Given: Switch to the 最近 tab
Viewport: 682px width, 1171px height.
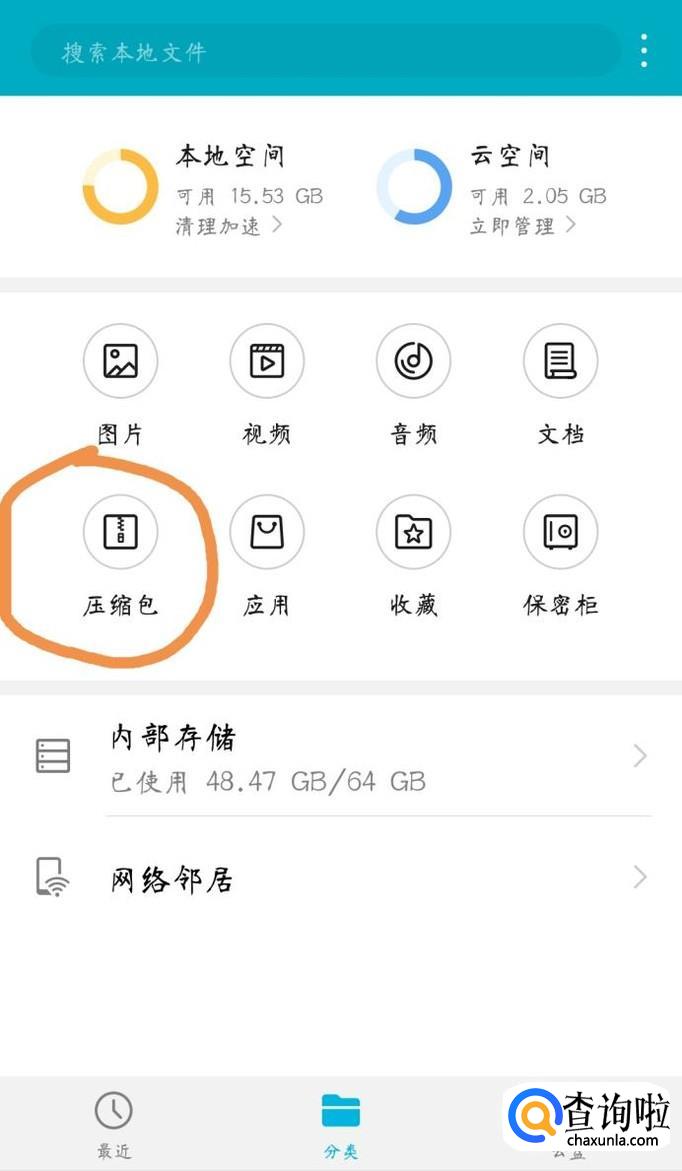Looking at the screenshot, I should [x=114, y=1125].
